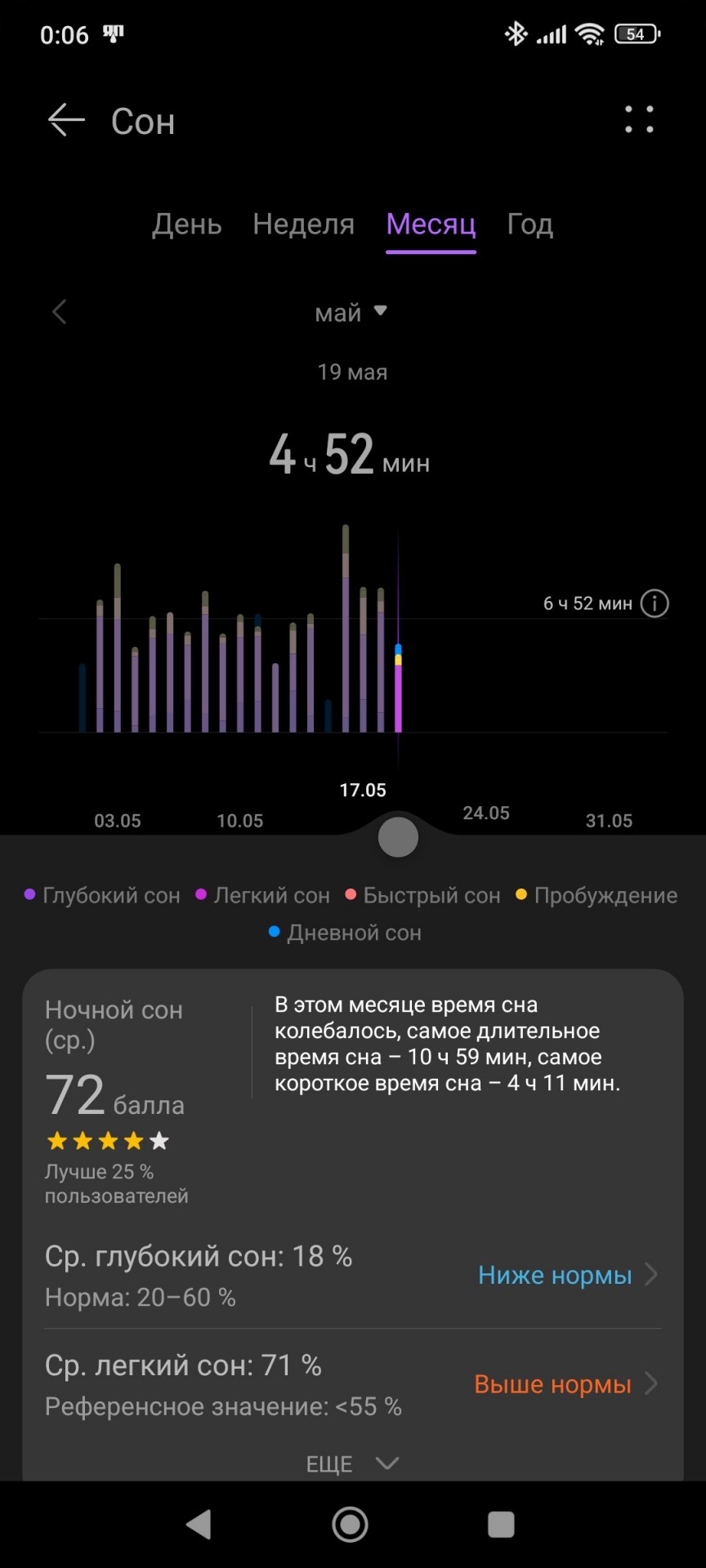706x1568 pixels.
Task: Open Ср. легкий сон details
Action: [x=353, y=1384]
